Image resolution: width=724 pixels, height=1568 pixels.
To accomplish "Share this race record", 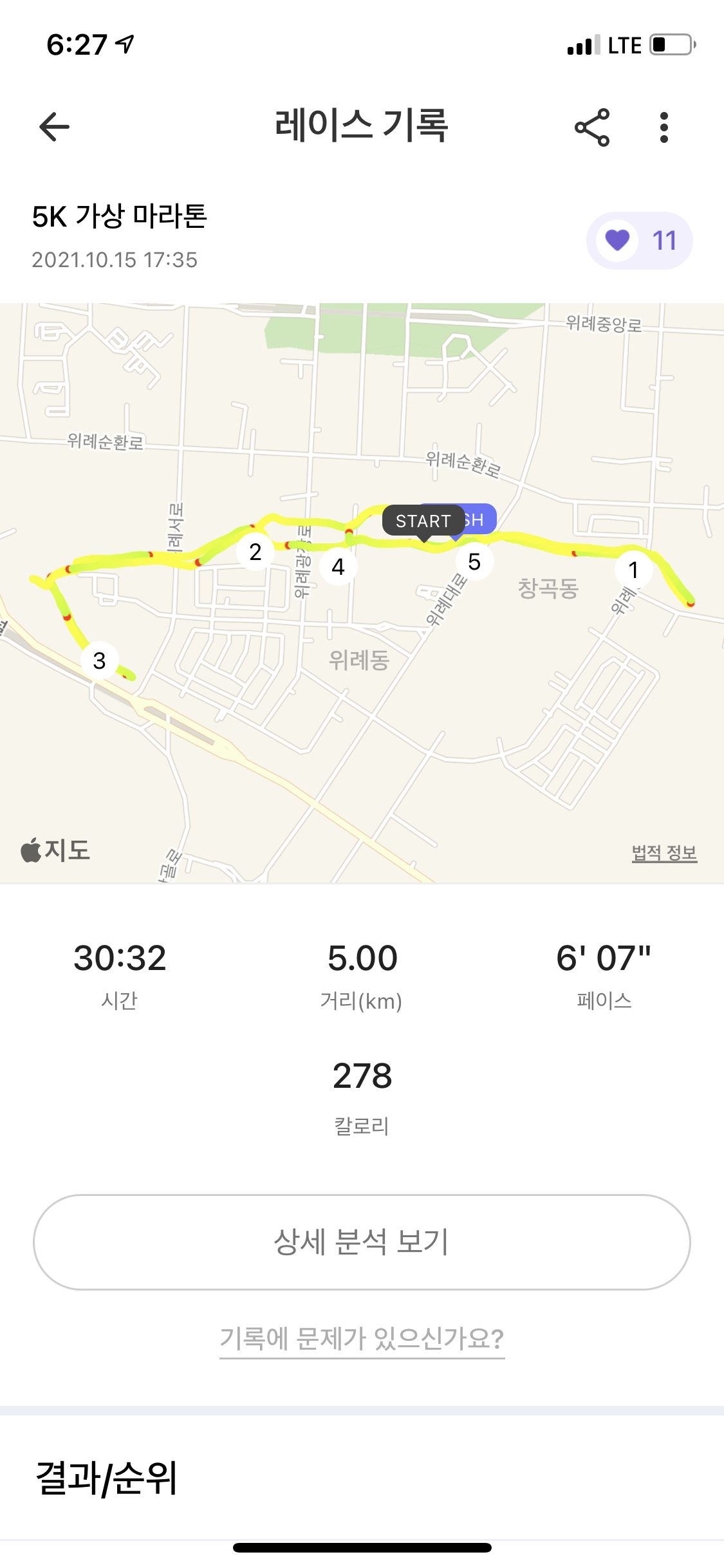I will click(x=592, y=127).
